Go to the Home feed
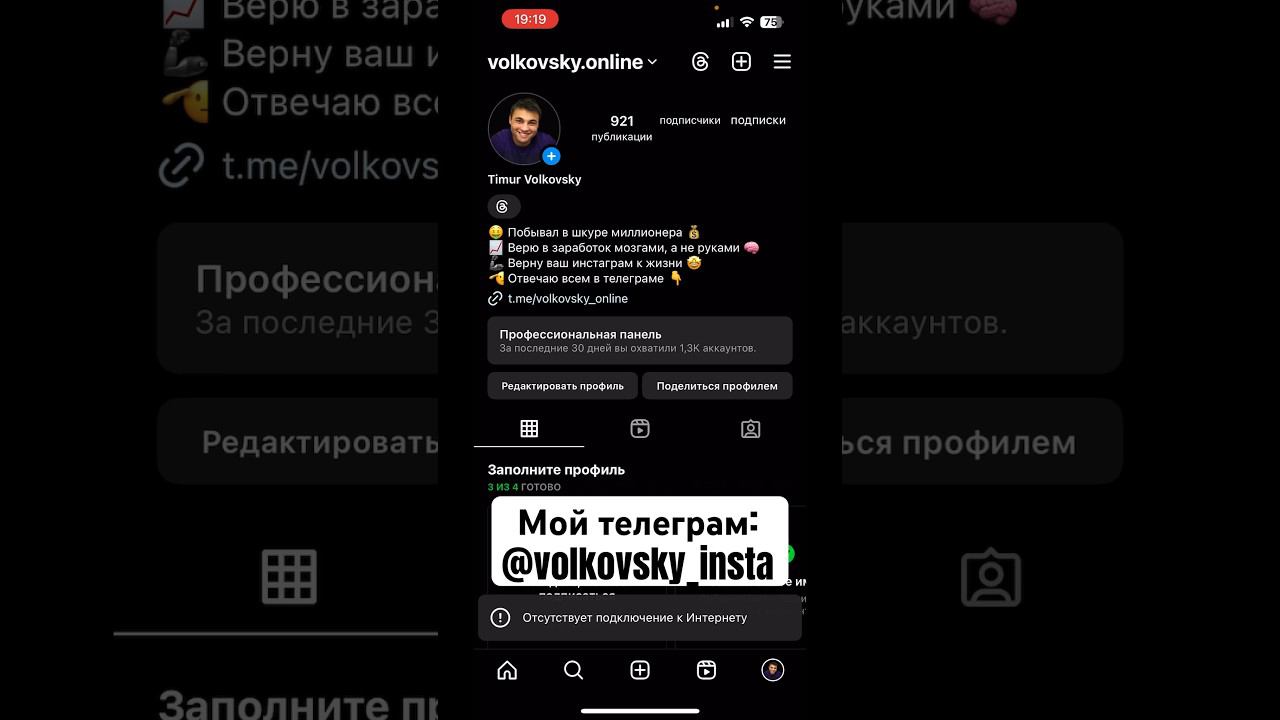Screen dimensions: 1280x720 coord(507,670)
